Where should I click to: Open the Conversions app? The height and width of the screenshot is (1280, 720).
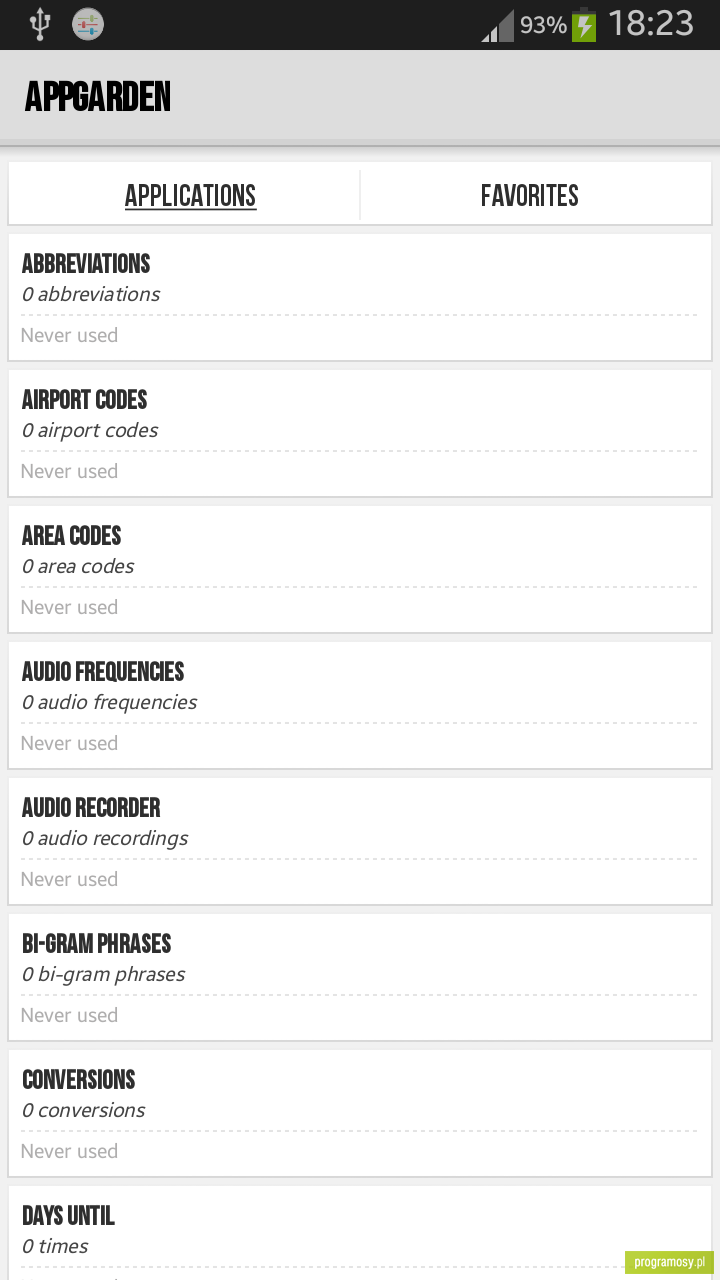[x=360, y=1113]
